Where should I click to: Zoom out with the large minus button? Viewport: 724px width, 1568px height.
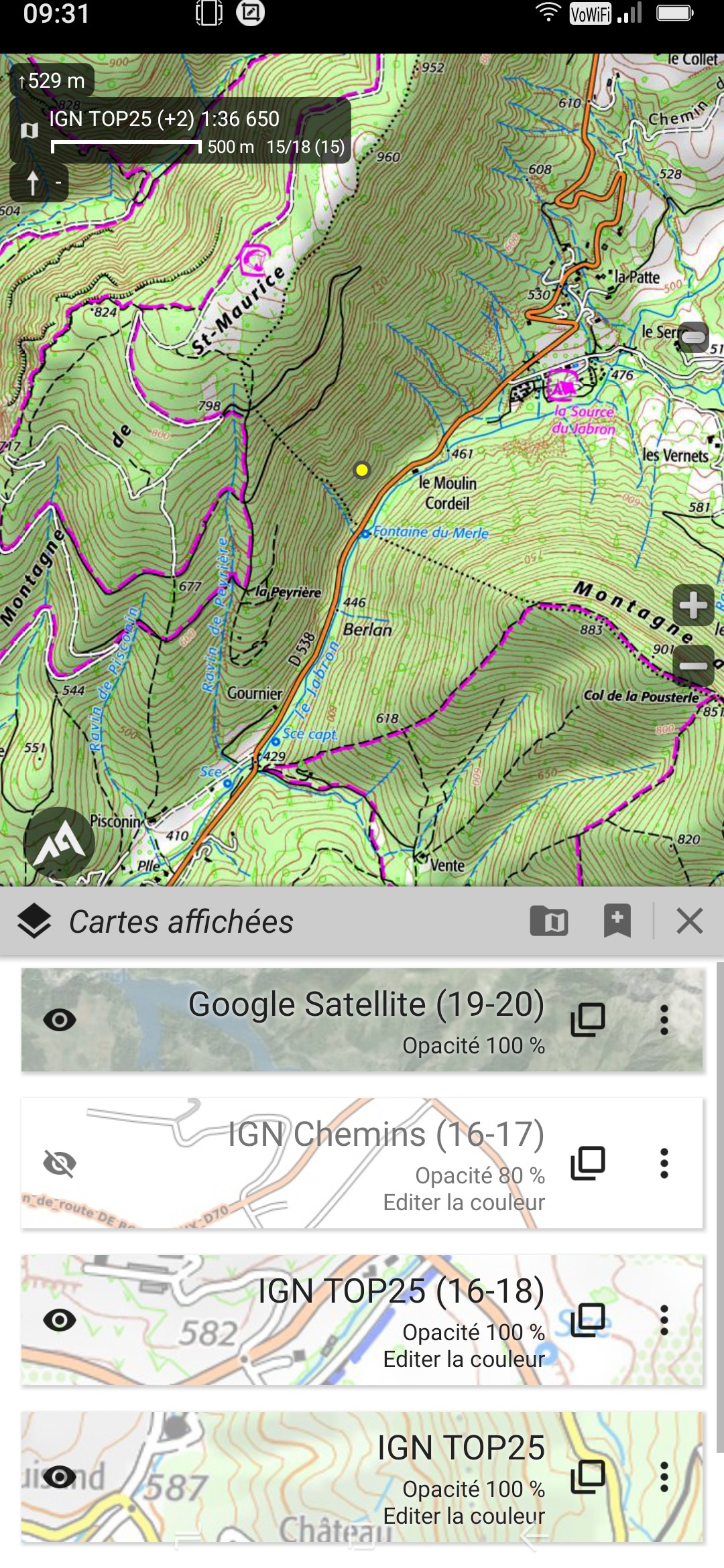693,665
